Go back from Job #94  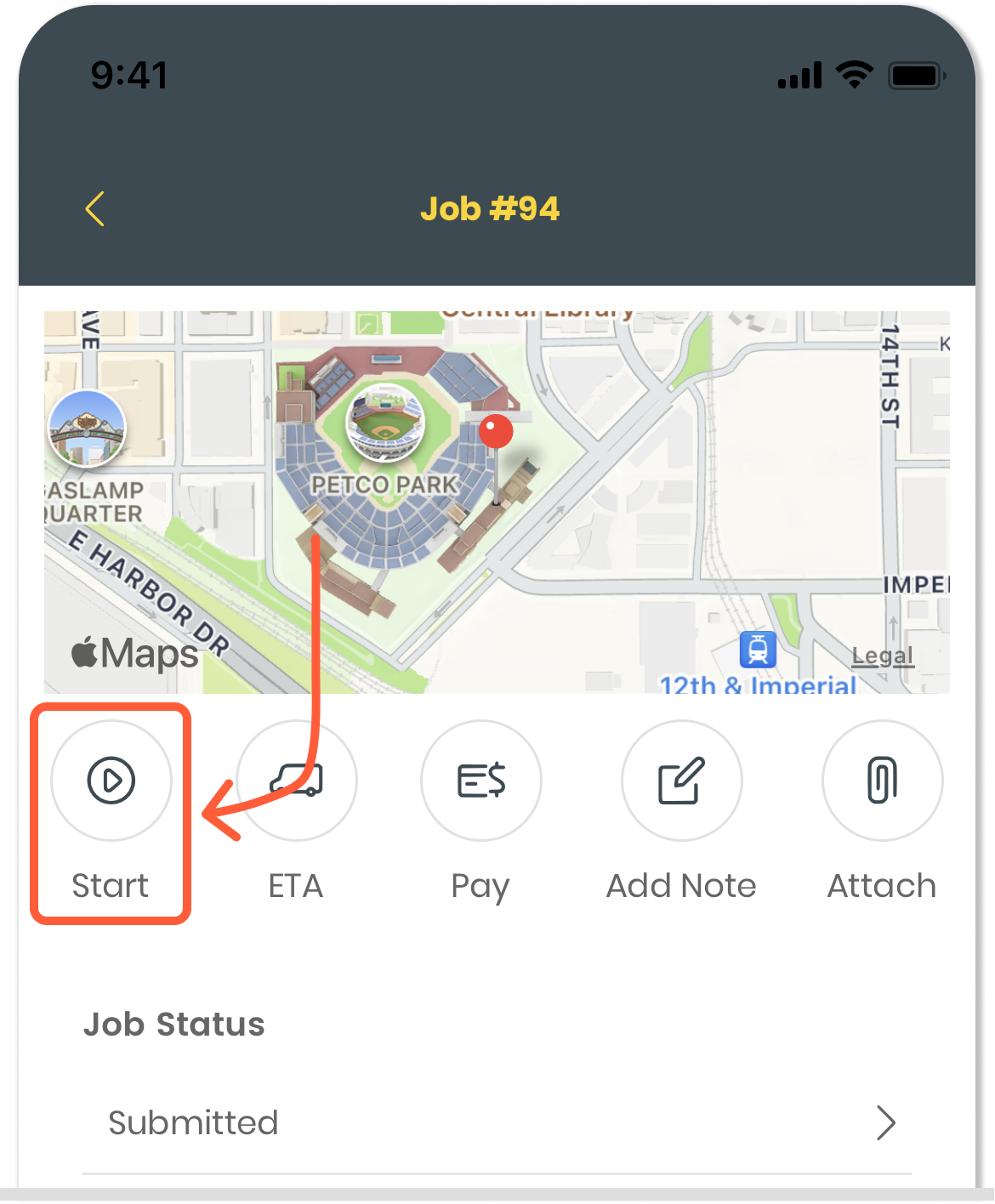click(95, 209)
